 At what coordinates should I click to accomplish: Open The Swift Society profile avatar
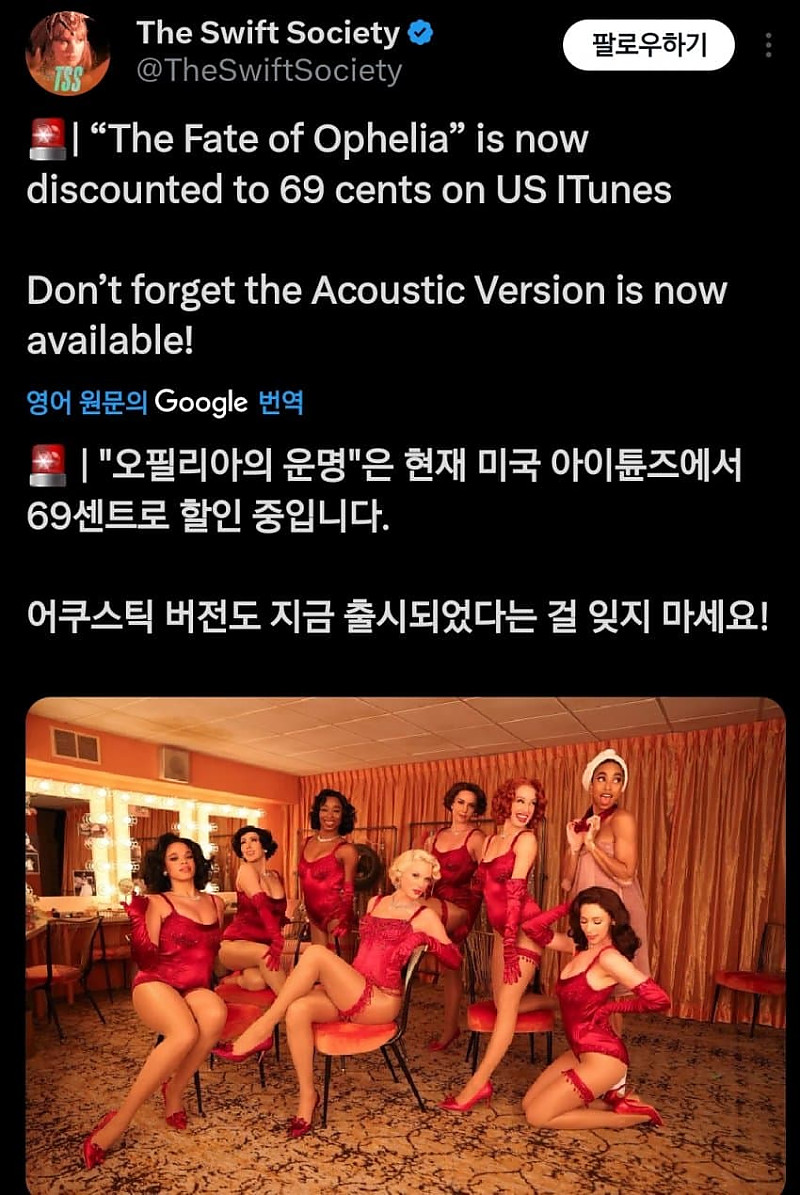point(67,53)
